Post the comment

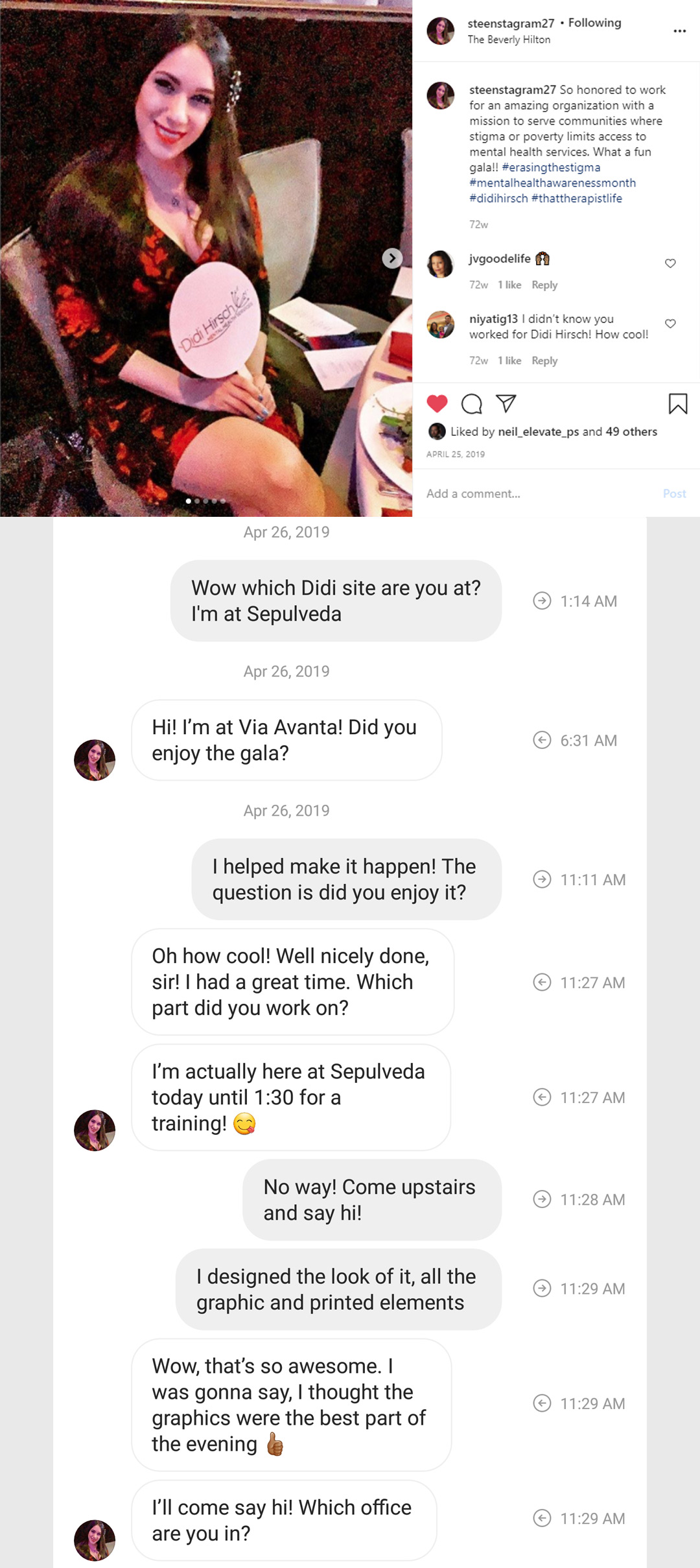(x=674, y=493)
